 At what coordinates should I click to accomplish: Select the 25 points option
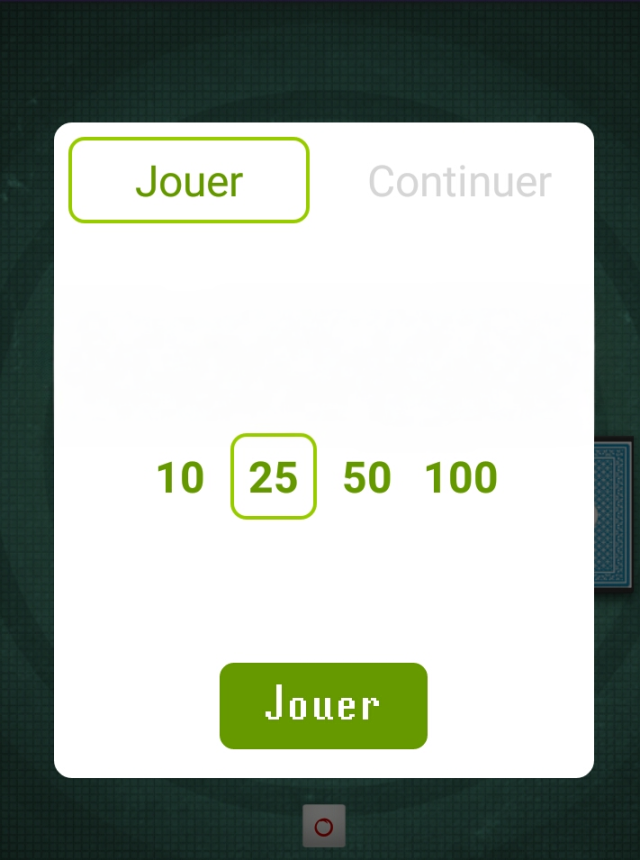tap(274, 477)
